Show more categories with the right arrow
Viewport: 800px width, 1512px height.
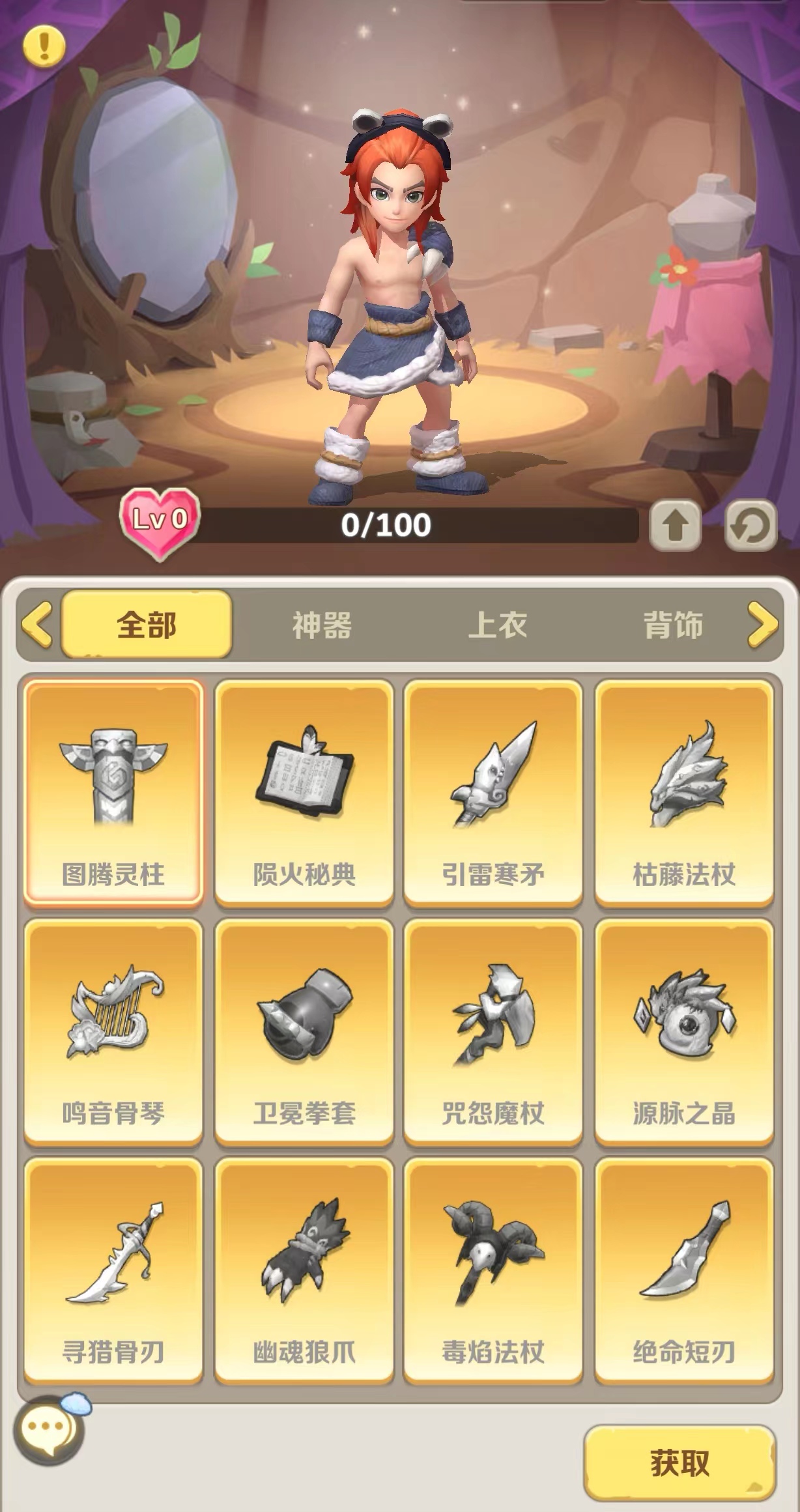pos(762,625)
